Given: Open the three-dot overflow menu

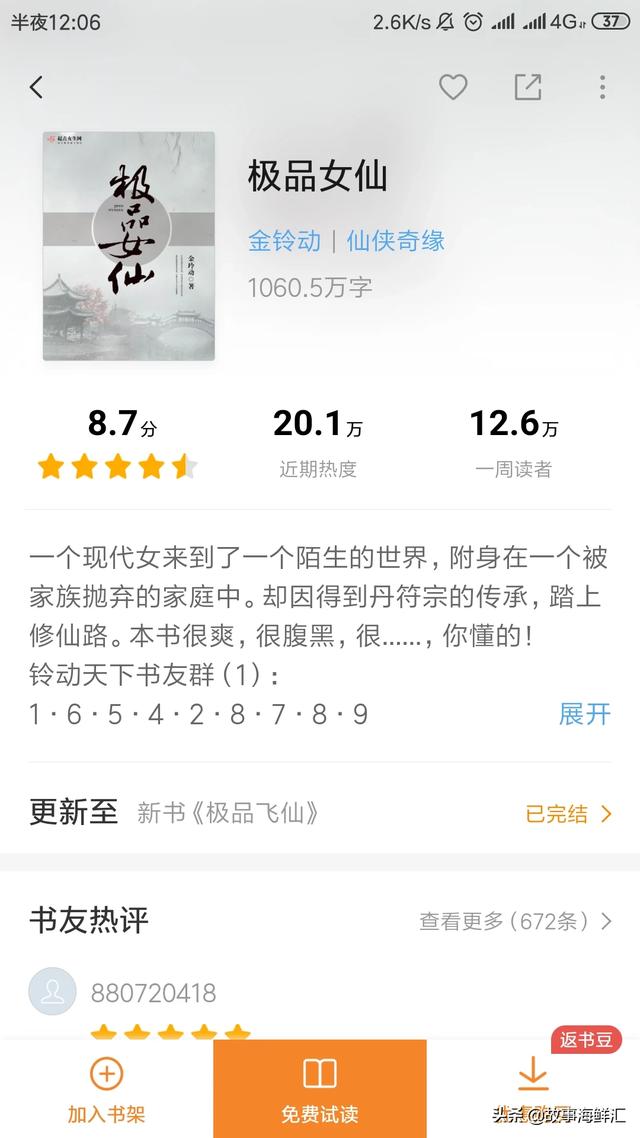Looking at the screenshot, I should click(602, 87).
